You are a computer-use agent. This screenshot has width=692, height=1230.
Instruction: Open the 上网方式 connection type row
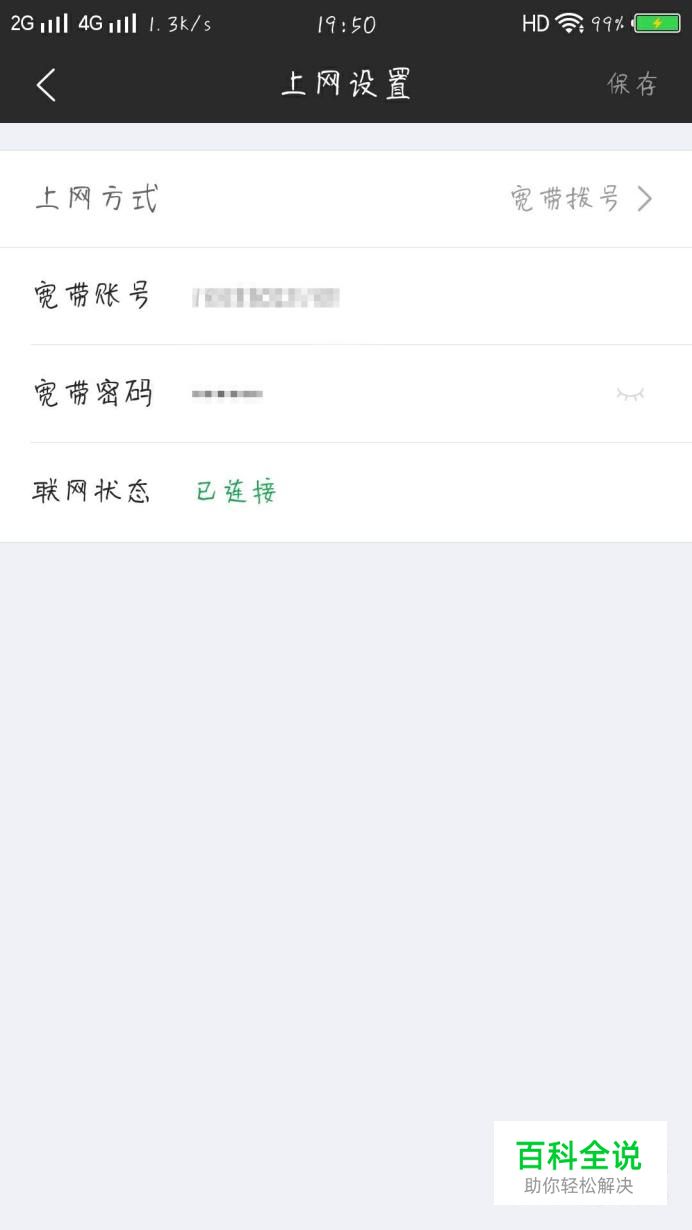pyautogui.click(x=346, y=199)
